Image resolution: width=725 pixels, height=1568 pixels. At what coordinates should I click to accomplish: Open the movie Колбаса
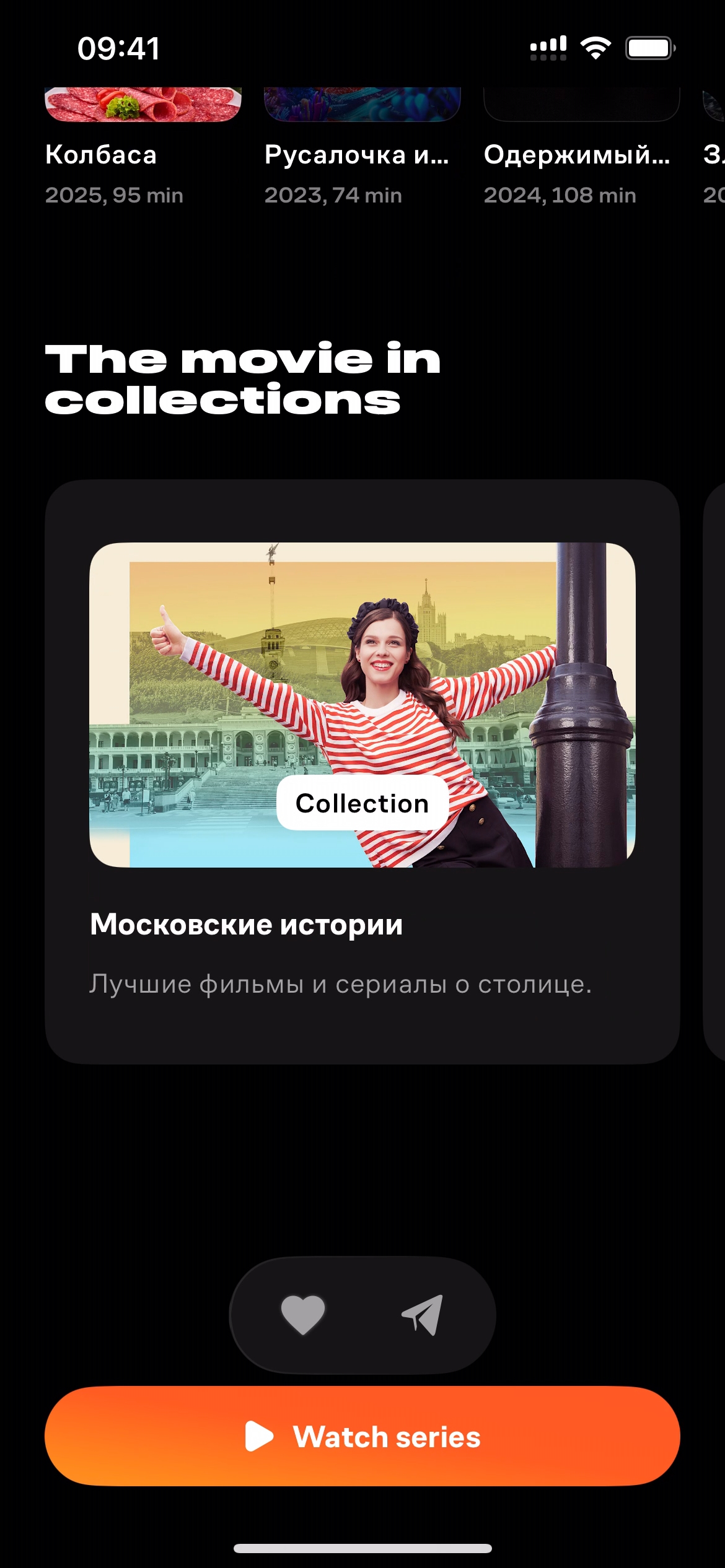coord(143,155)
